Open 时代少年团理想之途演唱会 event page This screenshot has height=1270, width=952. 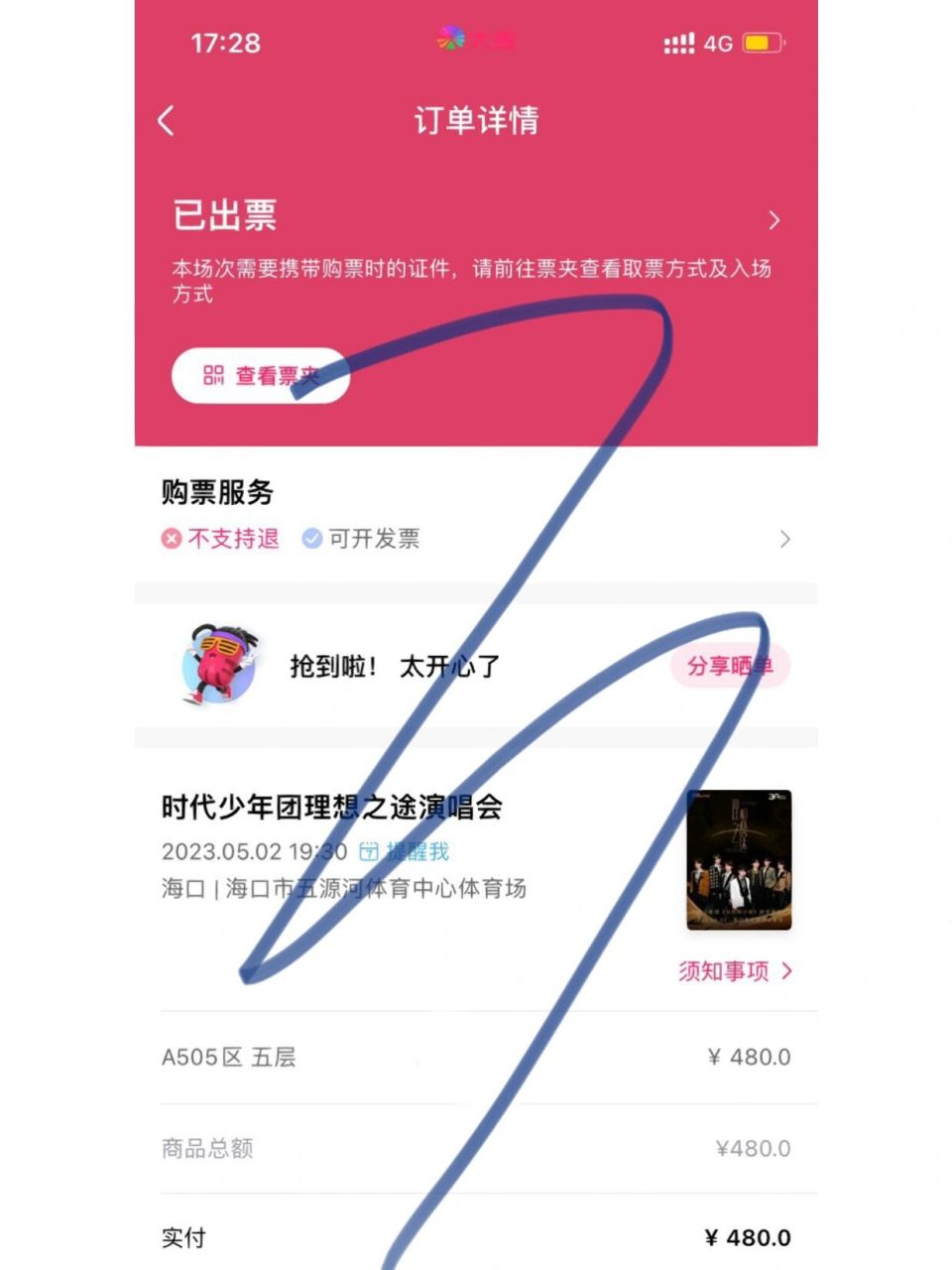[331, 809]
